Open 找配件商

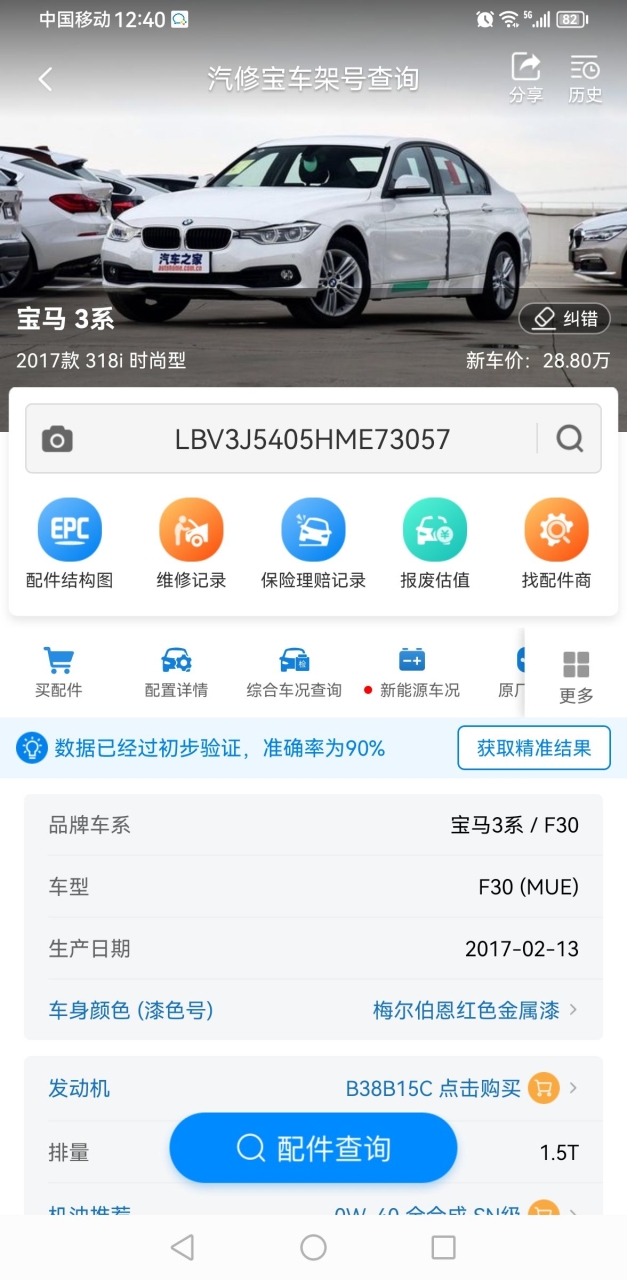click(556, 544)
